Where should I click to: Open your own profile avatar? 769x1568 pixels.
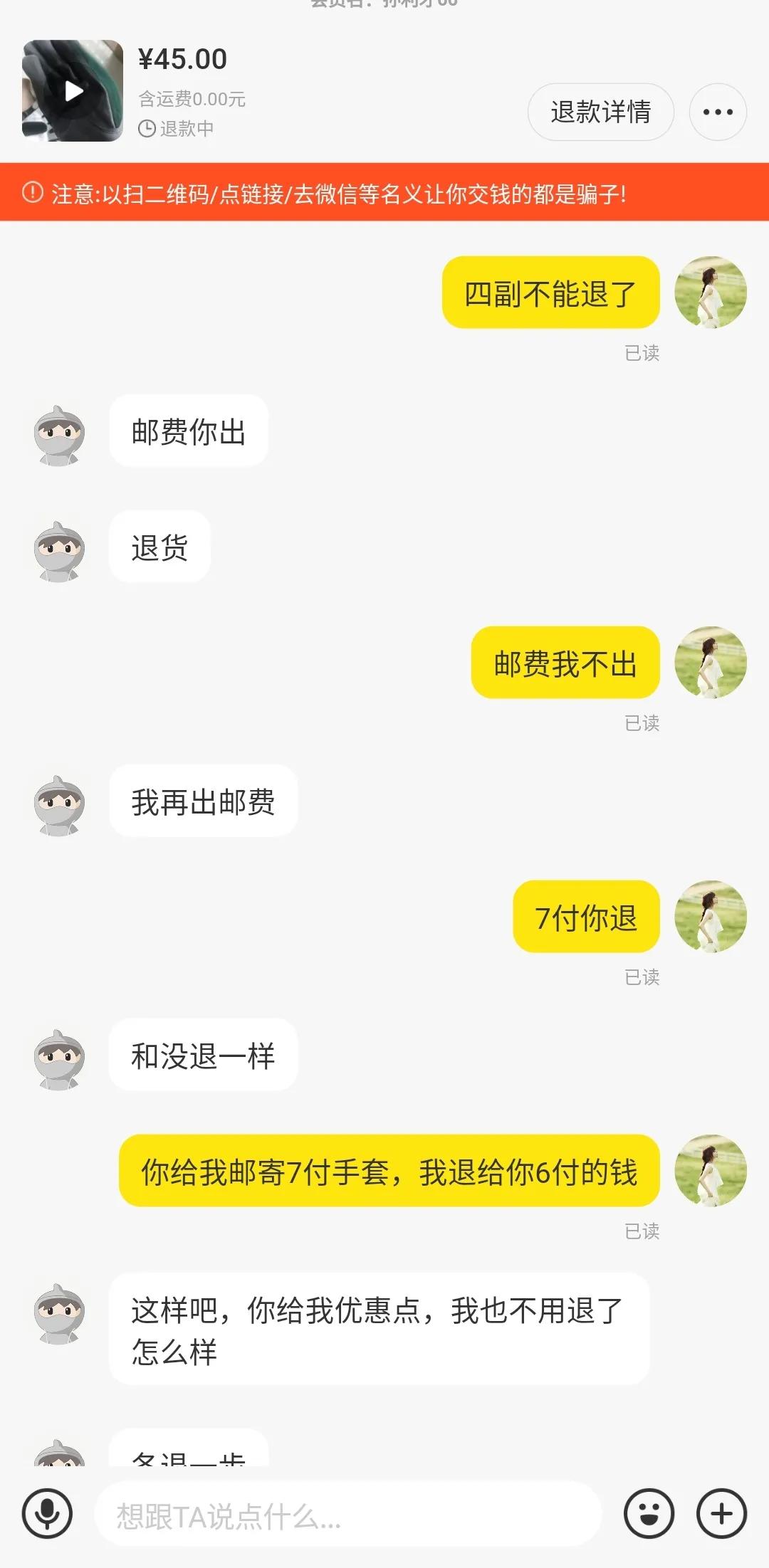click(x=713, y=292)
